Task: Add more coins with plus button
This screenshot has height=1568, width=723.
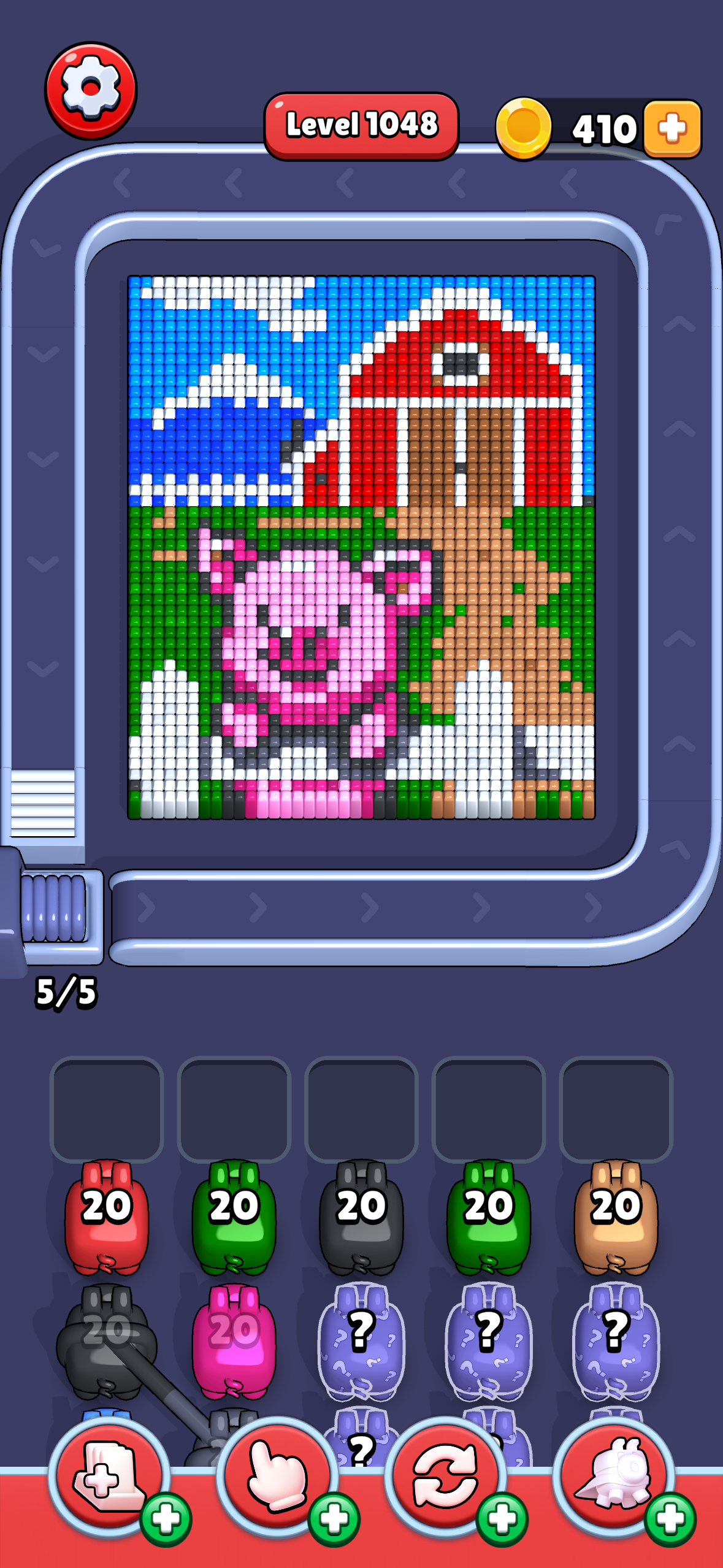Action: [672, 129]
